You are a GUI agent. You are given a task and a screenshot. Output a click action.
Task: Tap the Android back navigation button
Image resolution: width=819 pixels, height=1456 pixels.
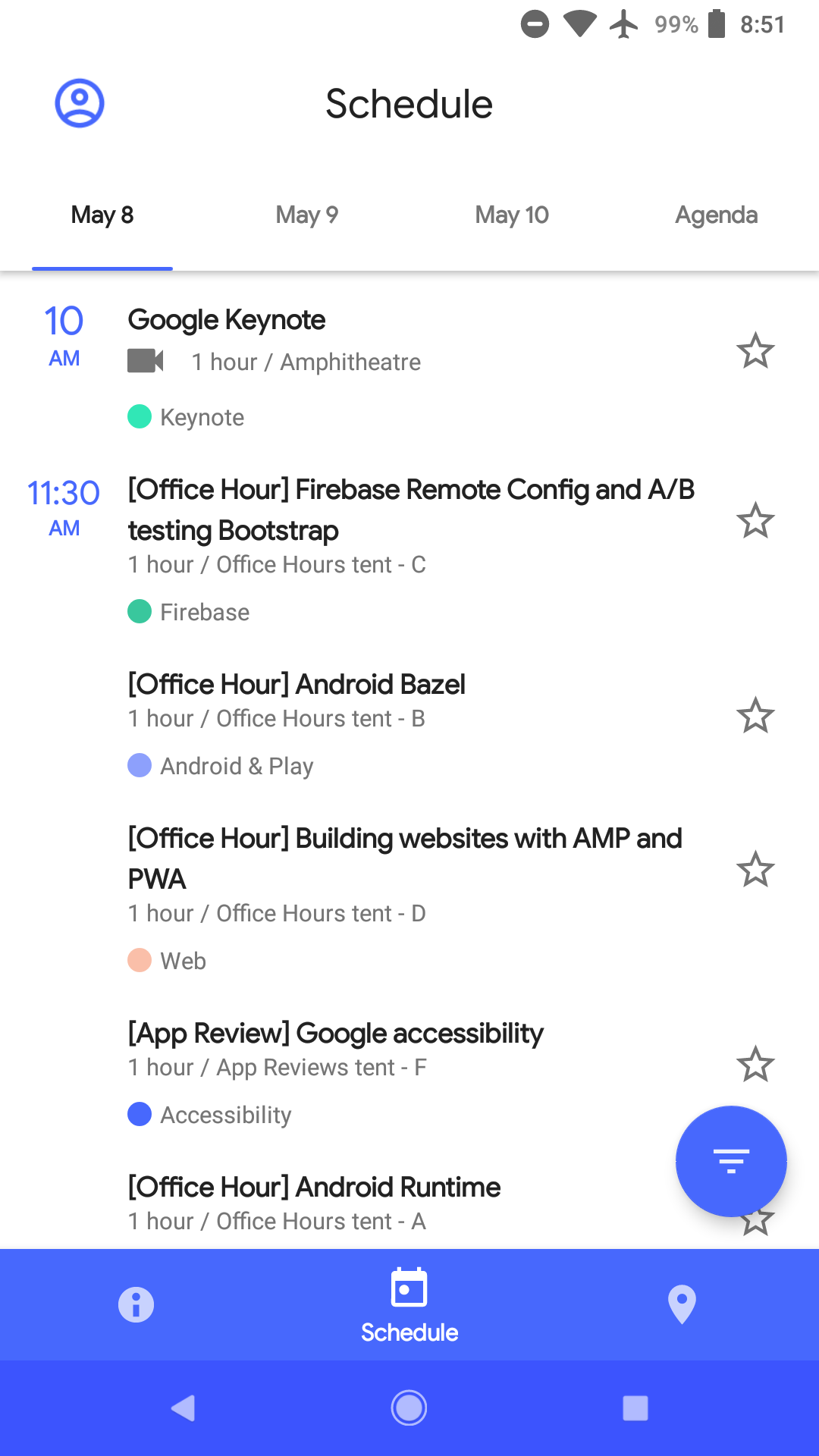(x=183, y=1407)
